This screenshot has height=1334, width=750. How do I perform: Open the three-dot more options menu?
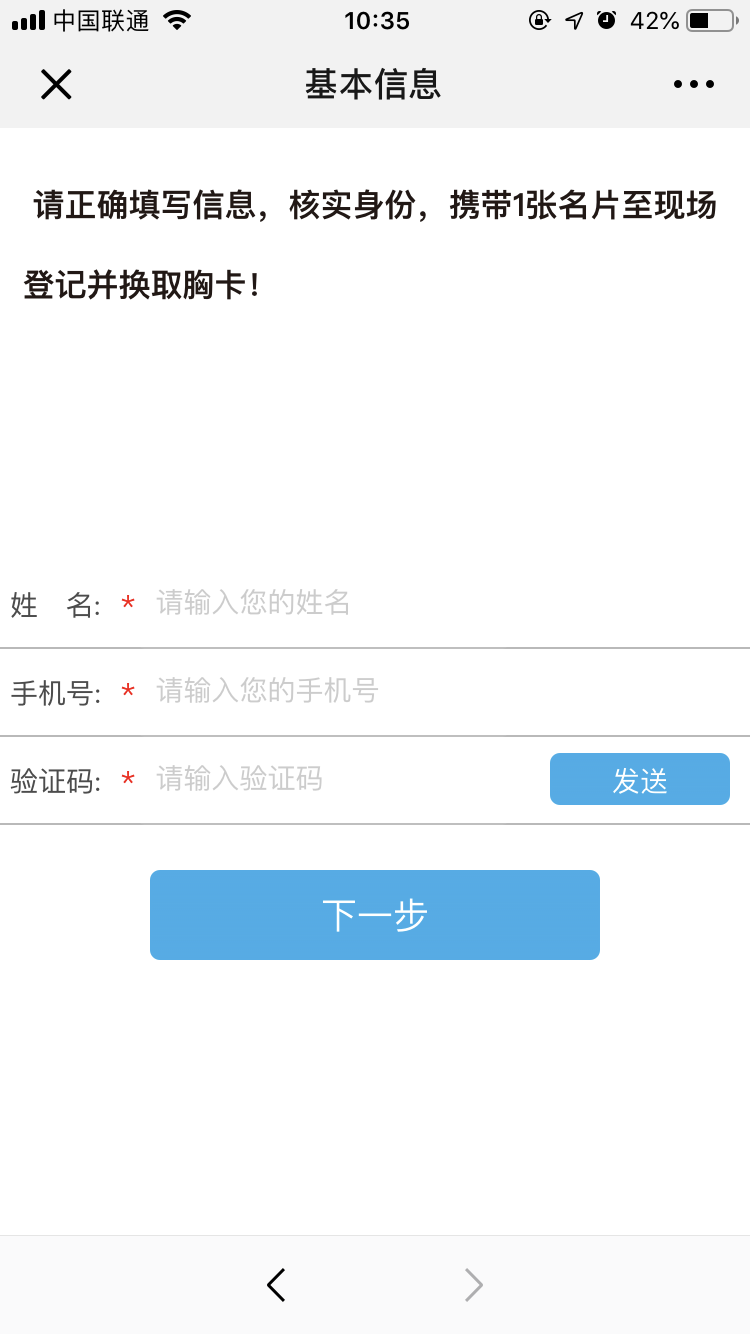[694, 85]
